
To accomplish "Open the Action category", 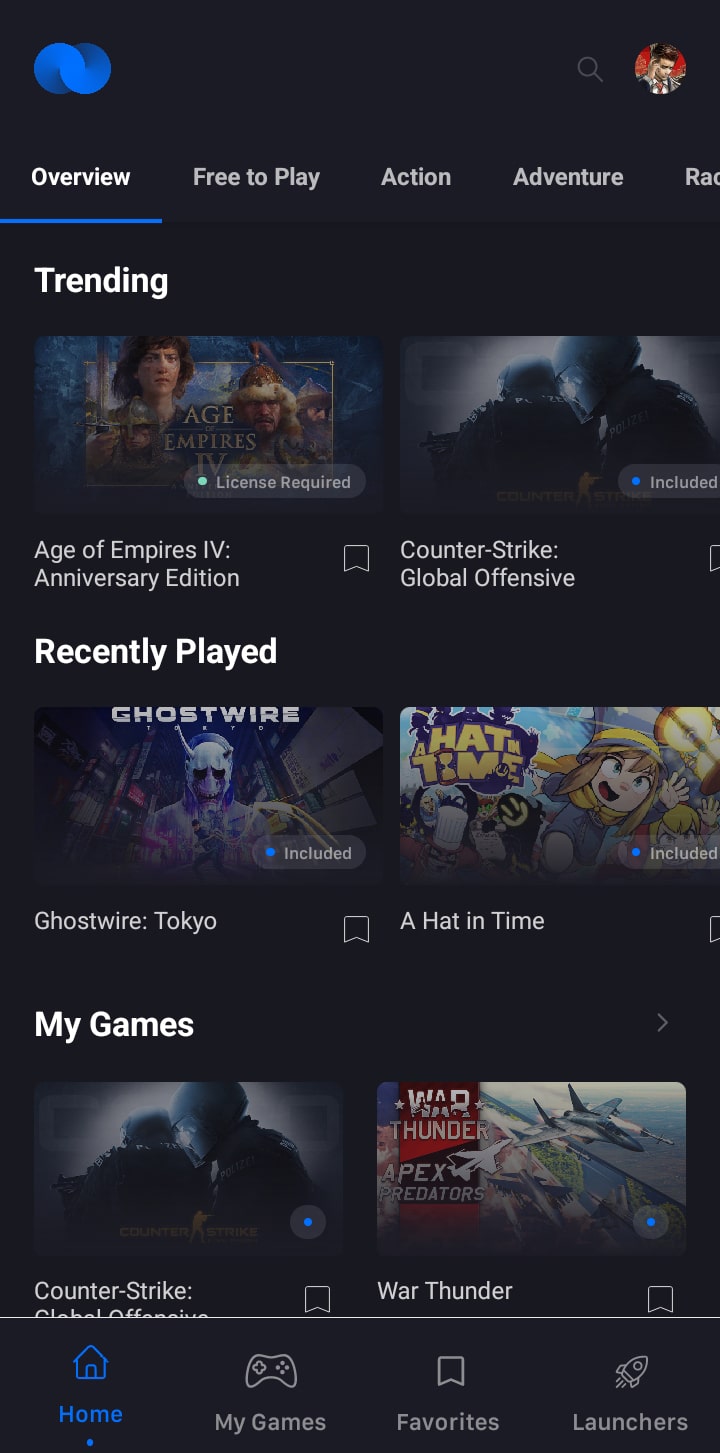I will [416, 177].
